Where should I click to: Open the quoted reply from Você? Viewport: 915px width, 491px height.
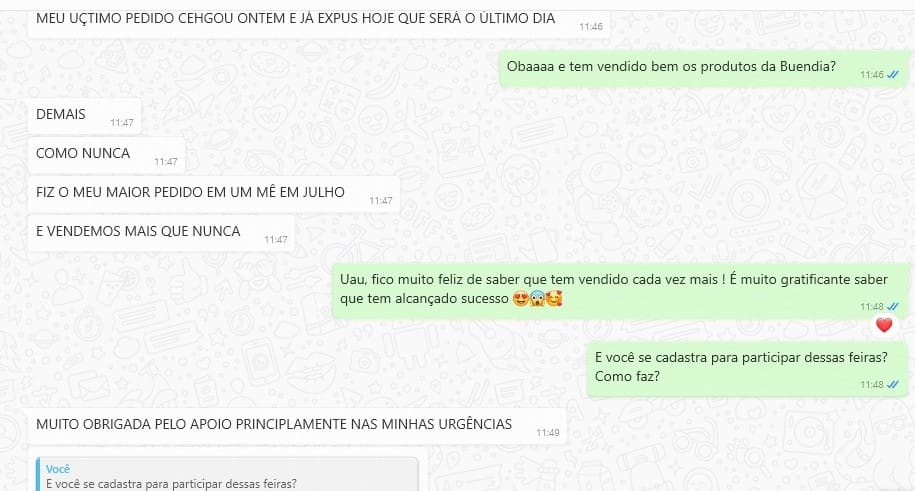pyautogui.click(x=225, y=475)
